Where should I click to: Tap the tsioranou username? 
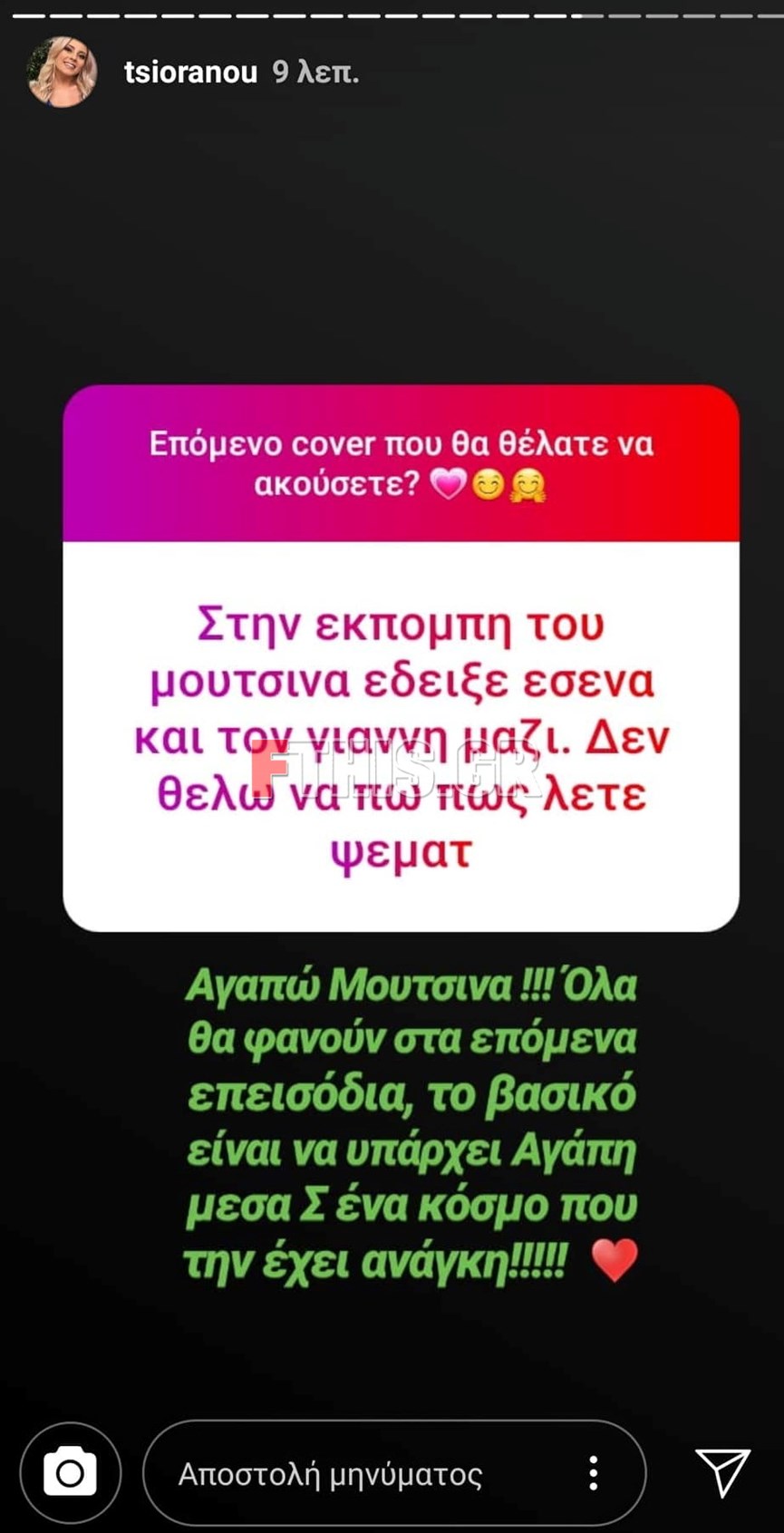[x=190, y=73]
